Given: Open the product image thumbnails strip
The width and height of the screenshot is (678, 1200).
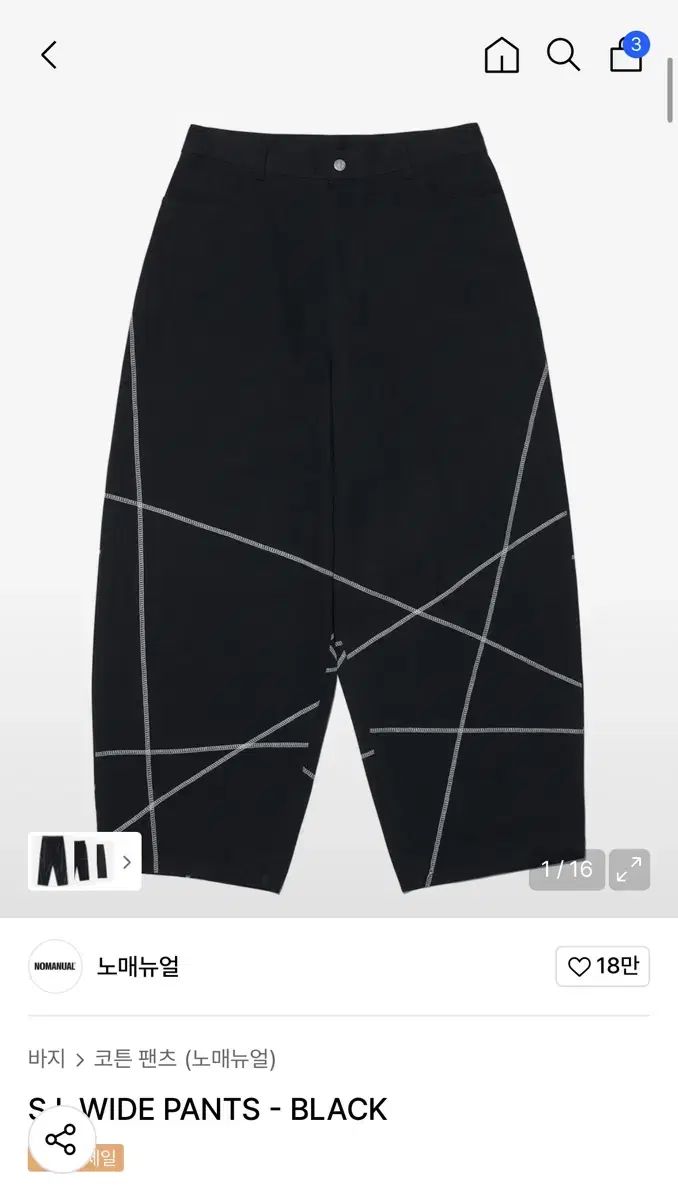Looking at the screenshot, I should [85, 861].
